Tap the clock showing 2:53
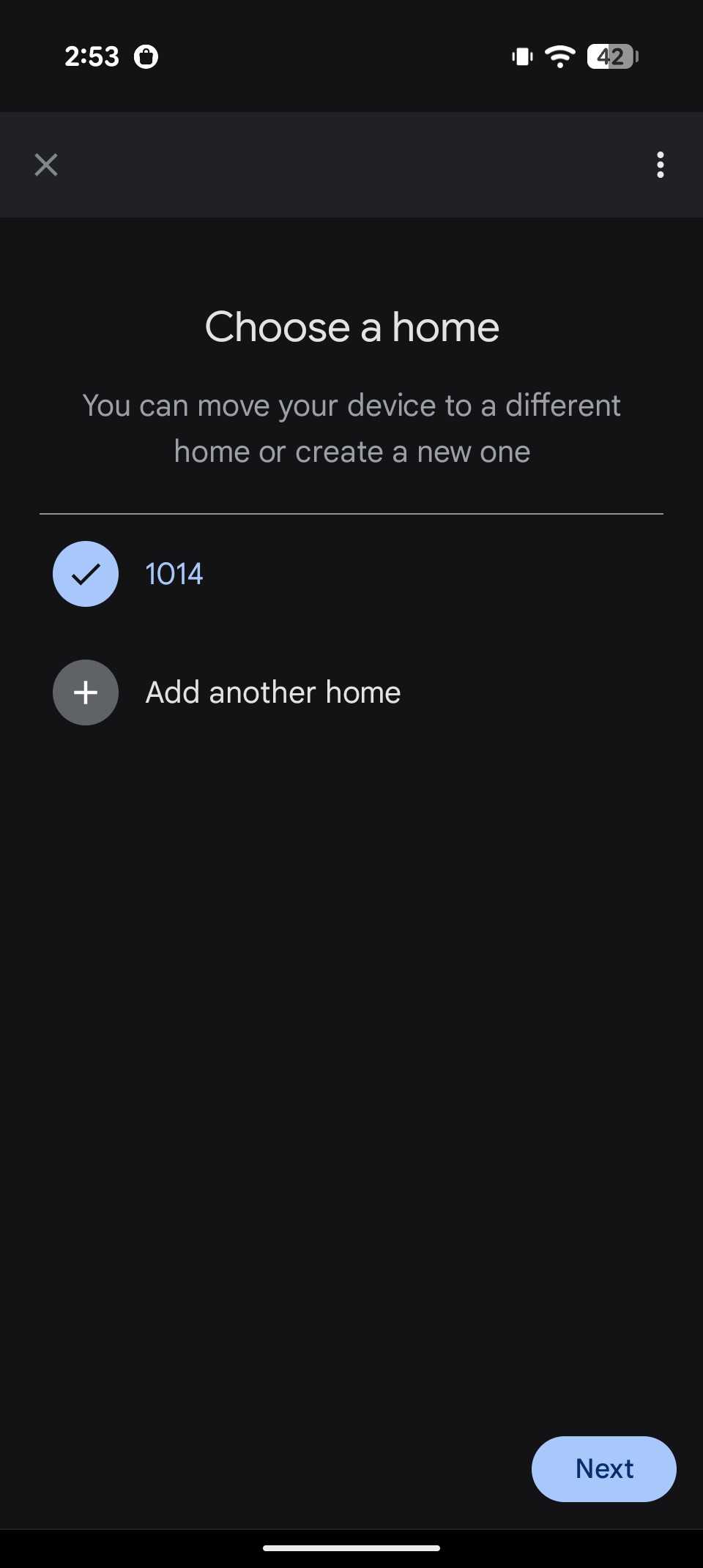The height and width of the screenshot is (1568, 703). (x=91, y=56)
